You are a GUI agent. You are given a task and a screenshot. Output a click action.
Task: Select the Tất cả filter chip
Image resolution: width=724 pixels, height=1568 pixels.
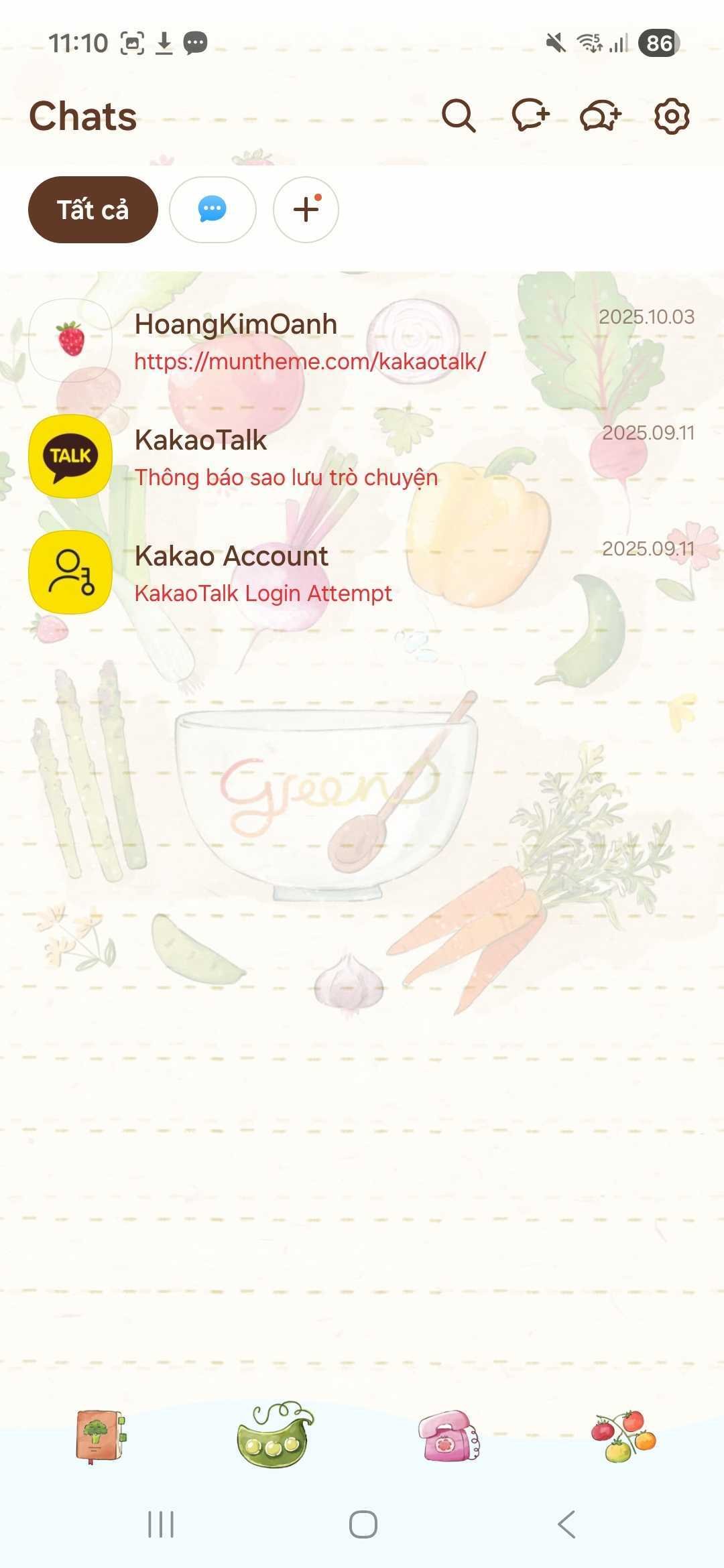click(93, 210)
